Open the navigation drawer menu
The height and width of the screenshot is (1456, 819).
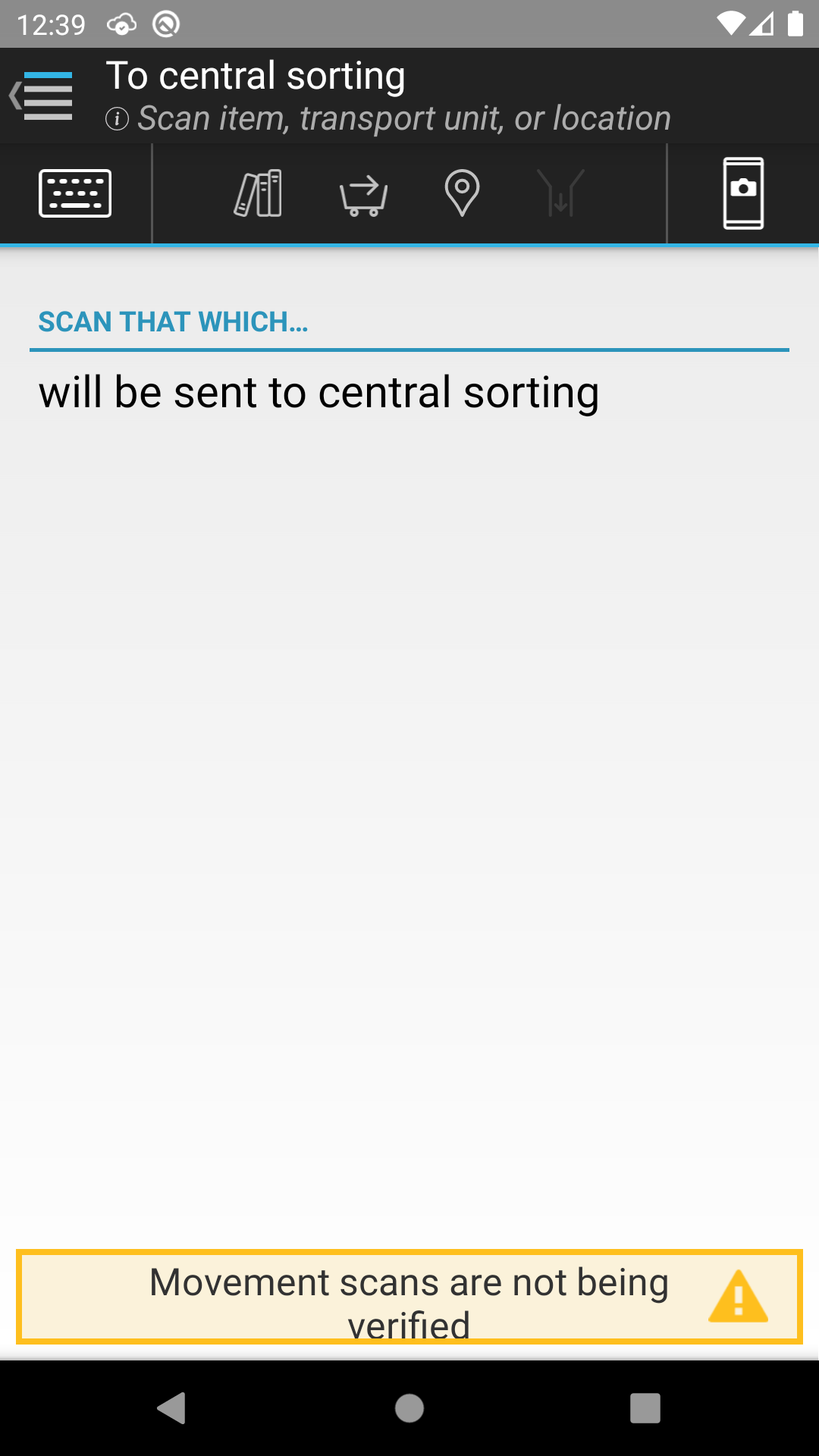point(42,96)
